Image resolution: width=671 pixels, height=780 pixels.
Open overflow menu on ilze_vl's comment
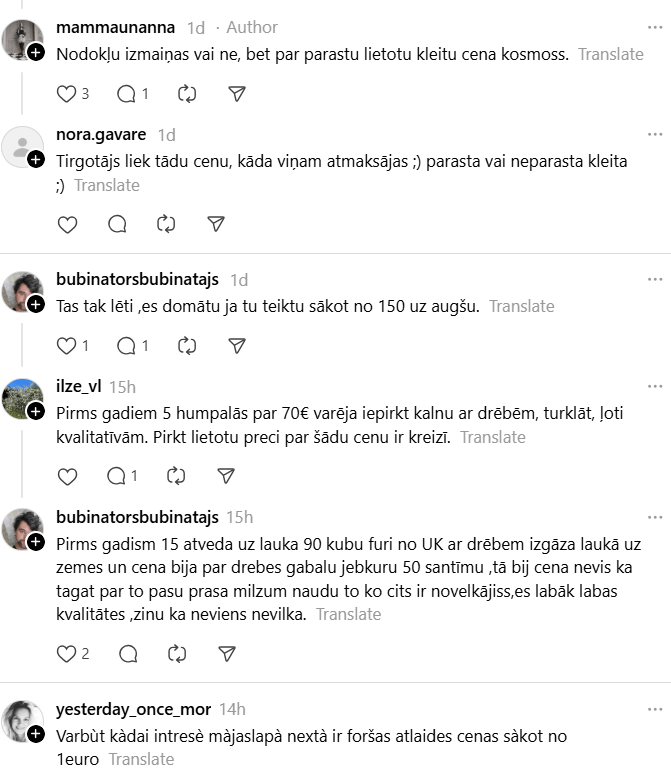coord(654,386)
